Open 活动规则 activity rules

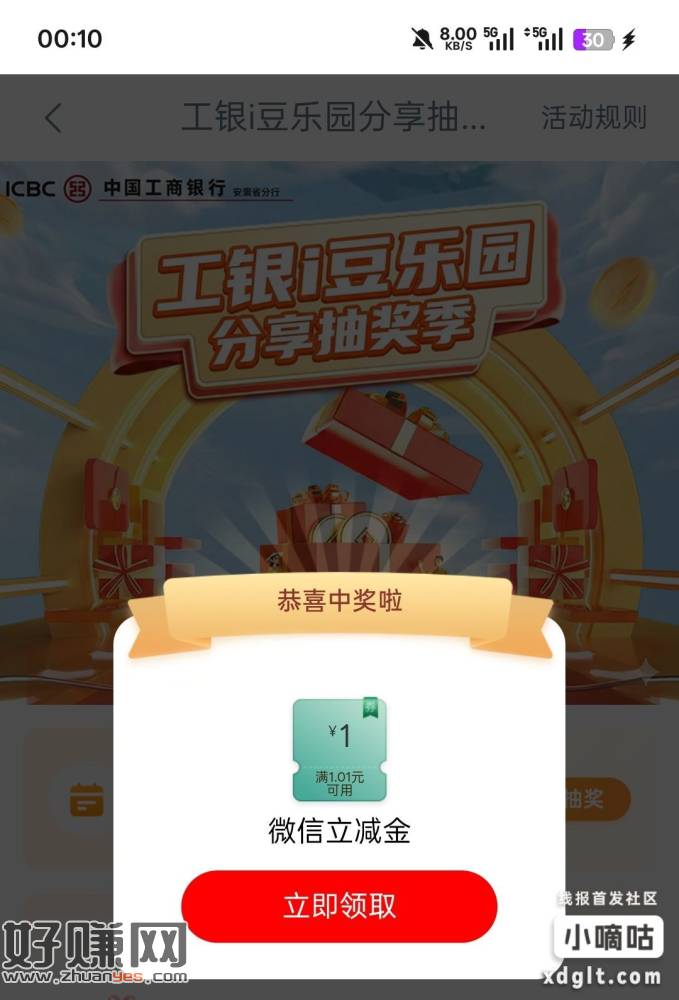(594, 118)
